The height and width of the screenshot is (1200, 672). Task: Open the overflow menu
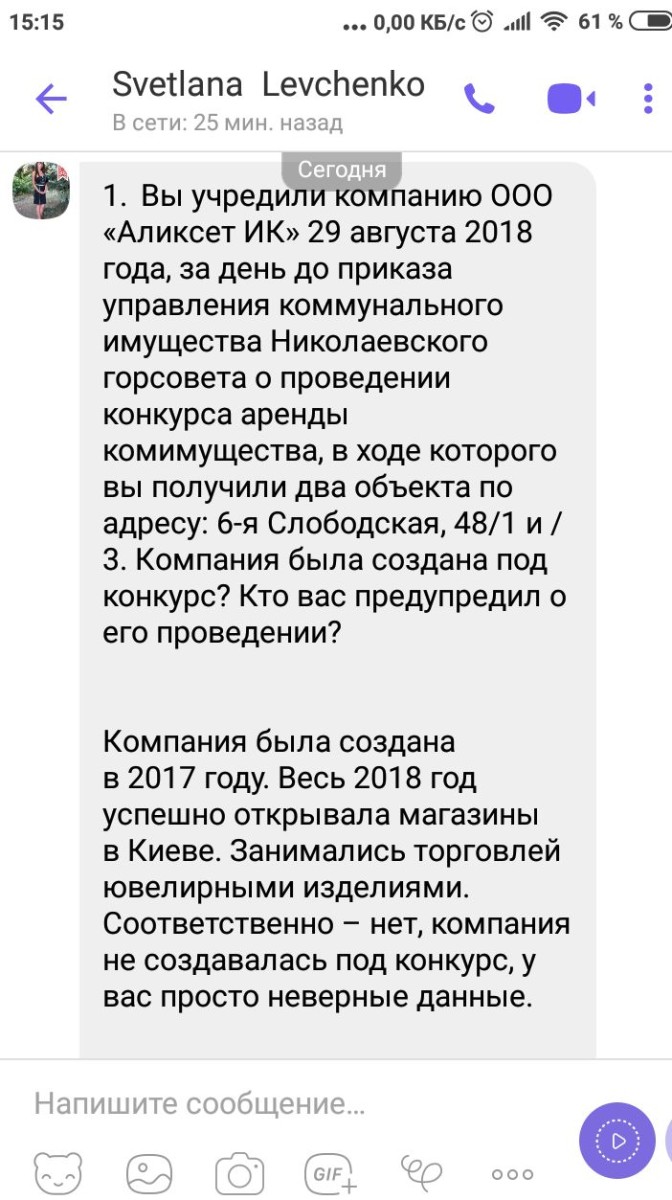pos(648,99)
